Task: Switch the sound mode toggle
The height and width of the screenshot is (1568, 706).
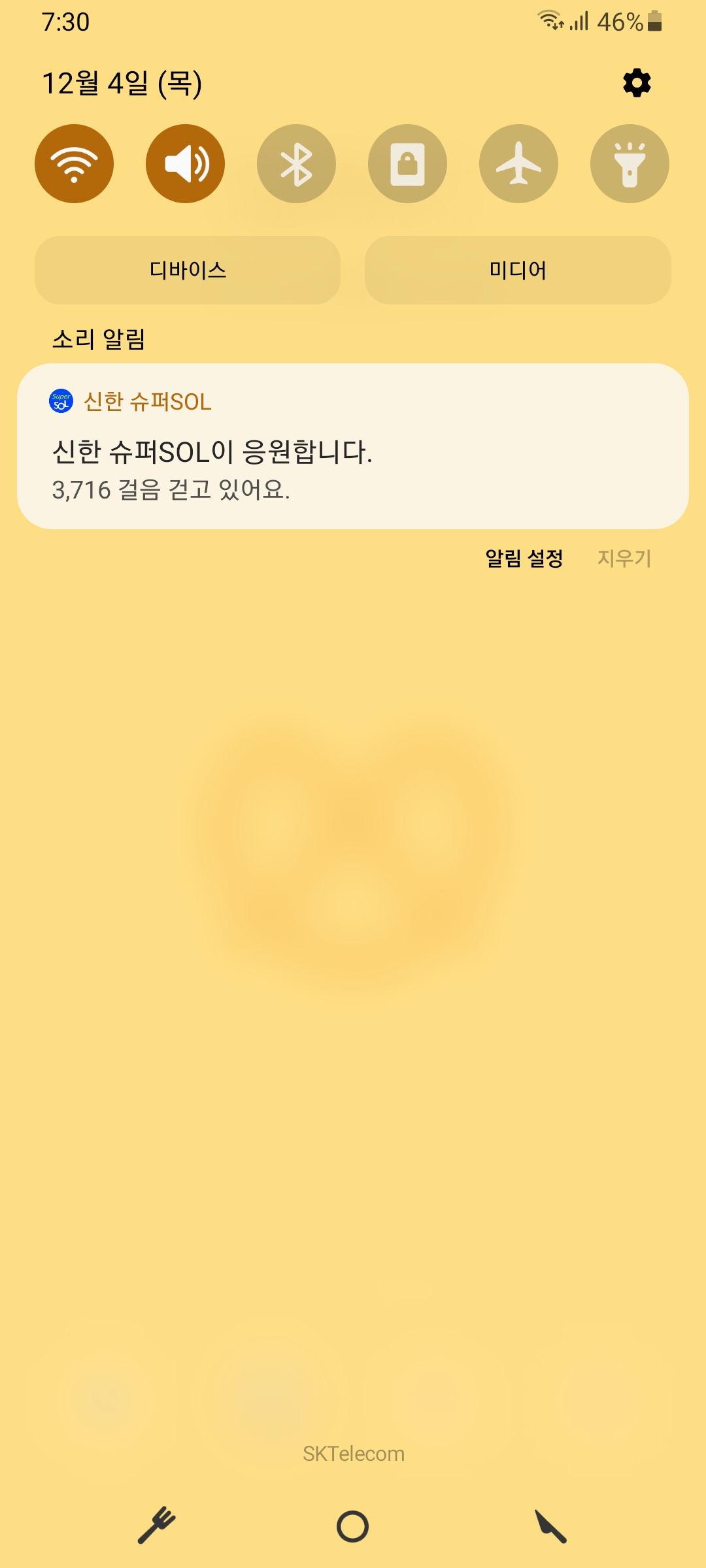Action: 185,163
